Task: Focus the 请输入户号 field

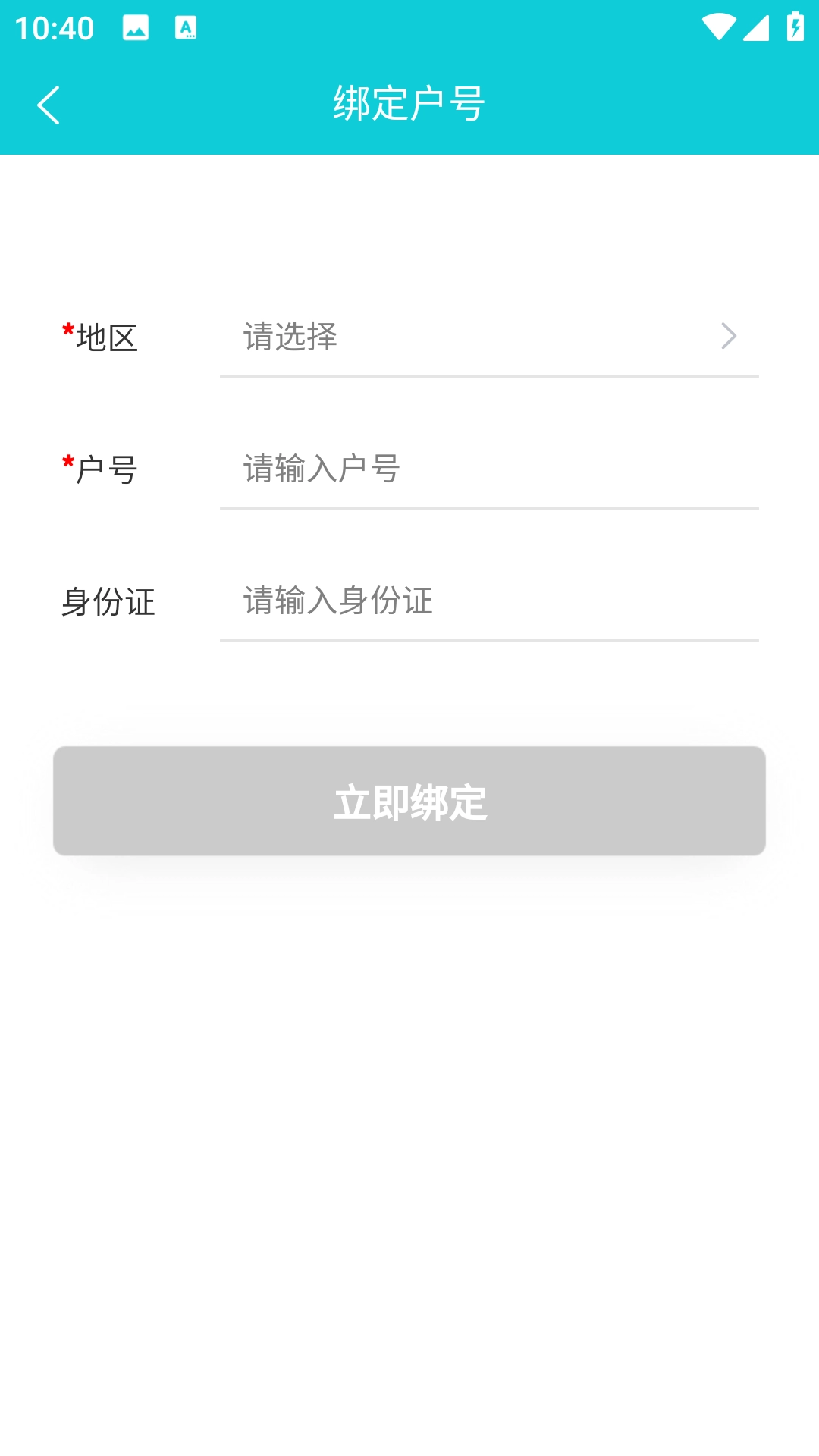Action: (x=489, y=469)
